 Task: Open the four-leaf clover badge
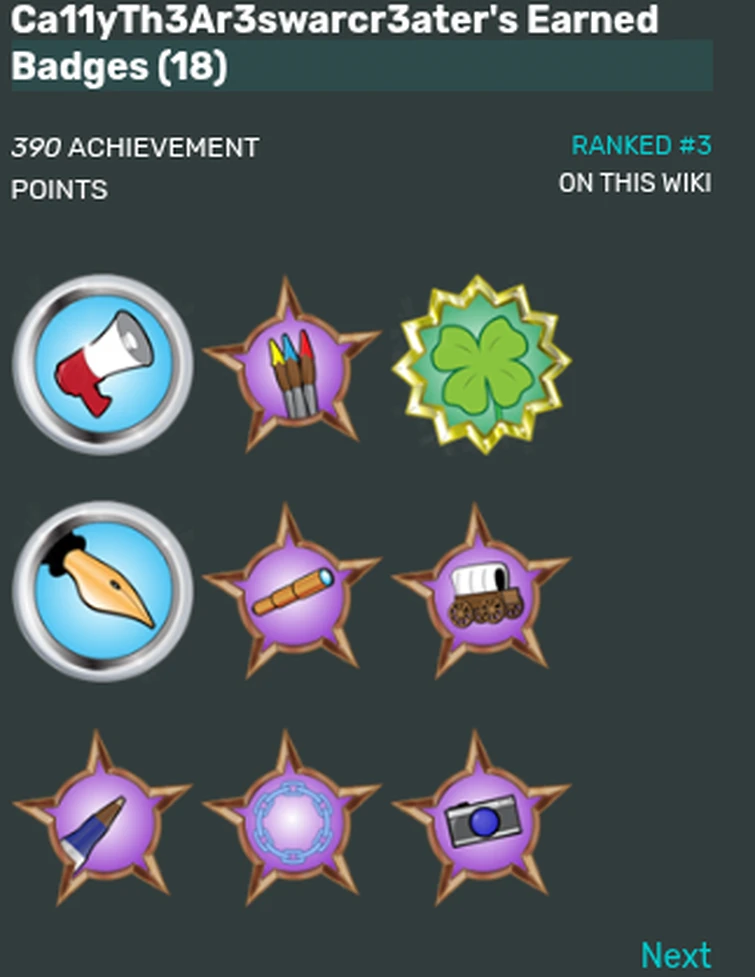[481, 365]
